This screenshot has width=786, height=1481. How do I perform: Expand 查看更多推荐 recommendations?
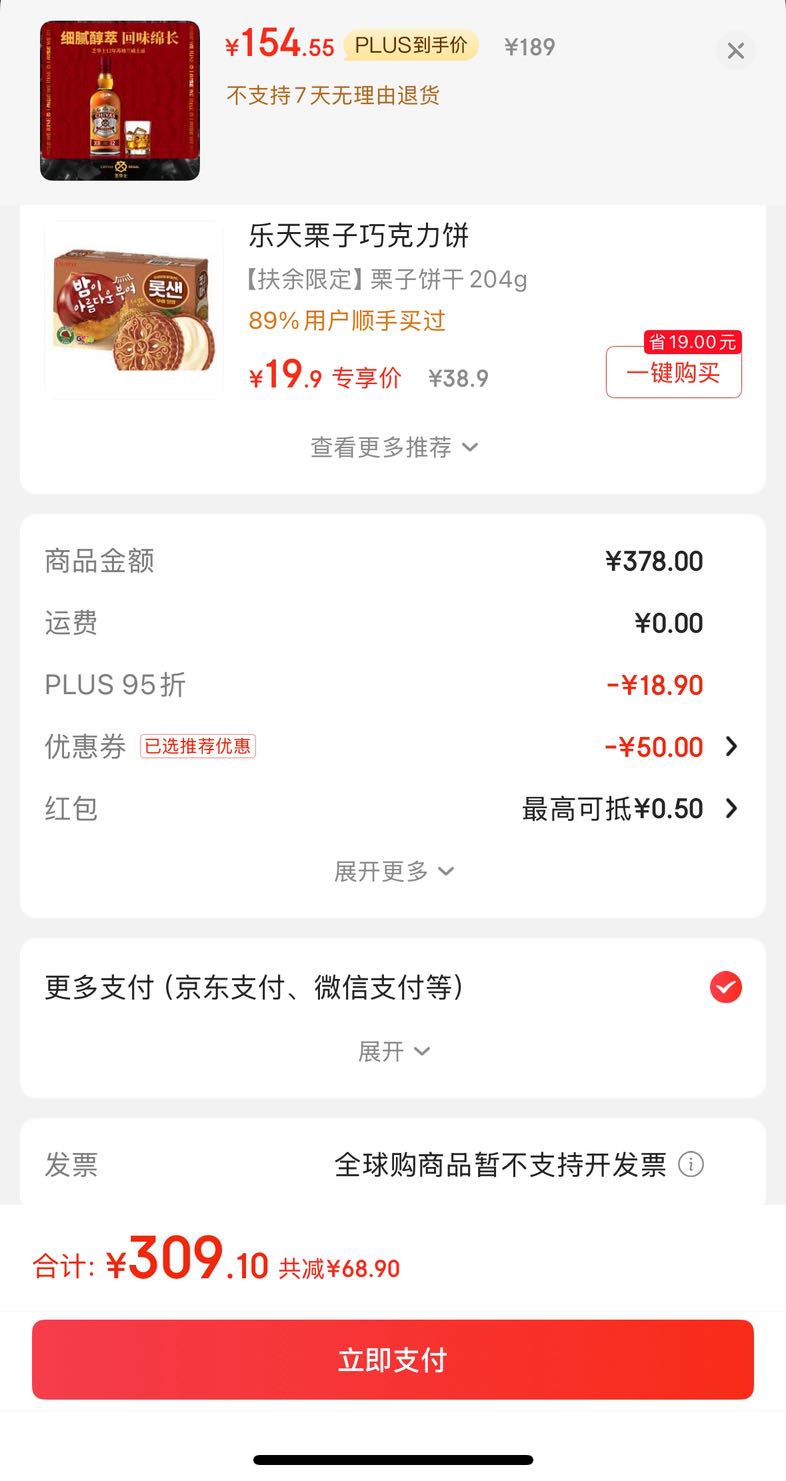394,447
